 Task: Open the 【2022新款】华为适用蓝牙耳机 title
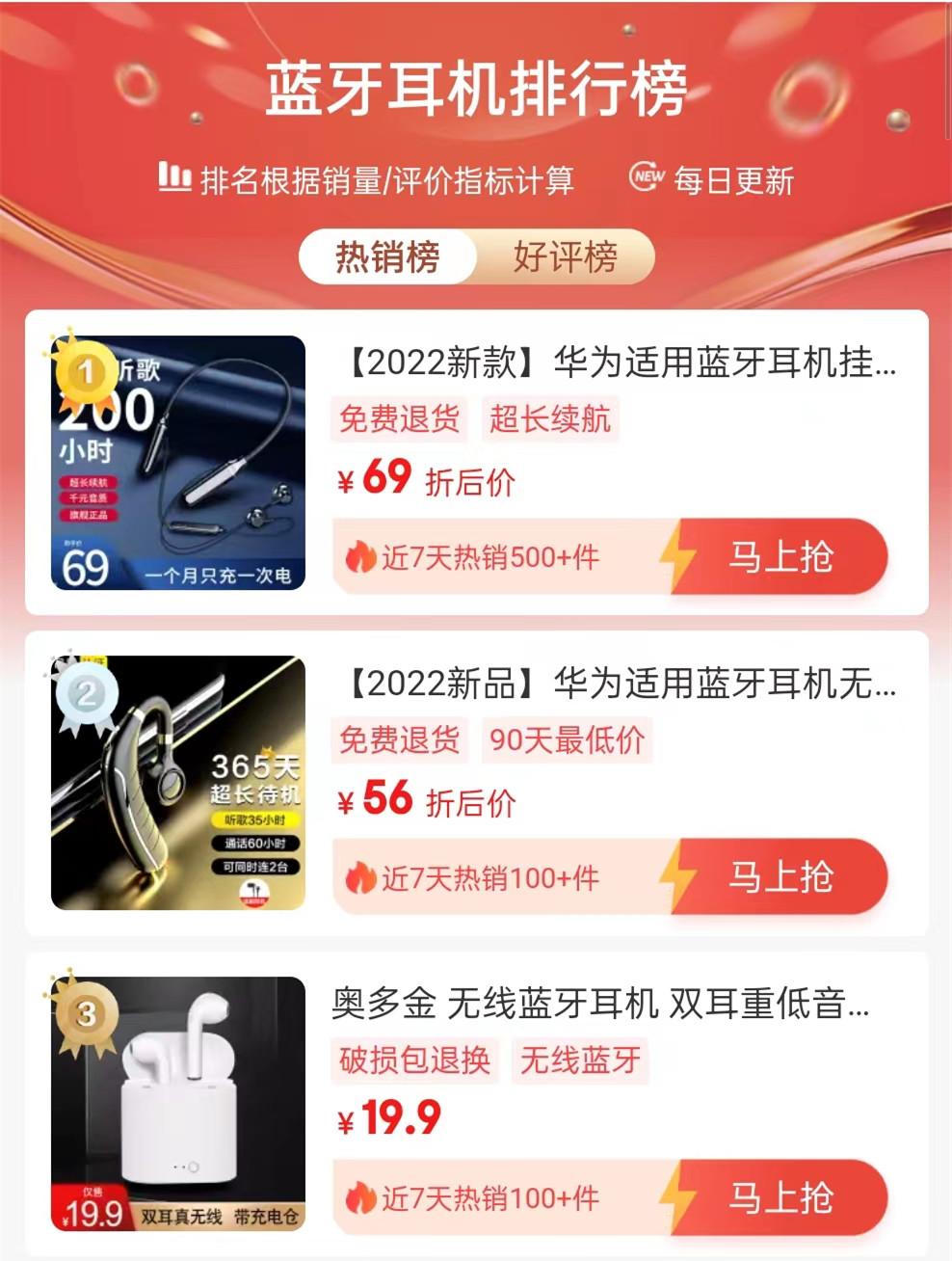pos(620,363)
